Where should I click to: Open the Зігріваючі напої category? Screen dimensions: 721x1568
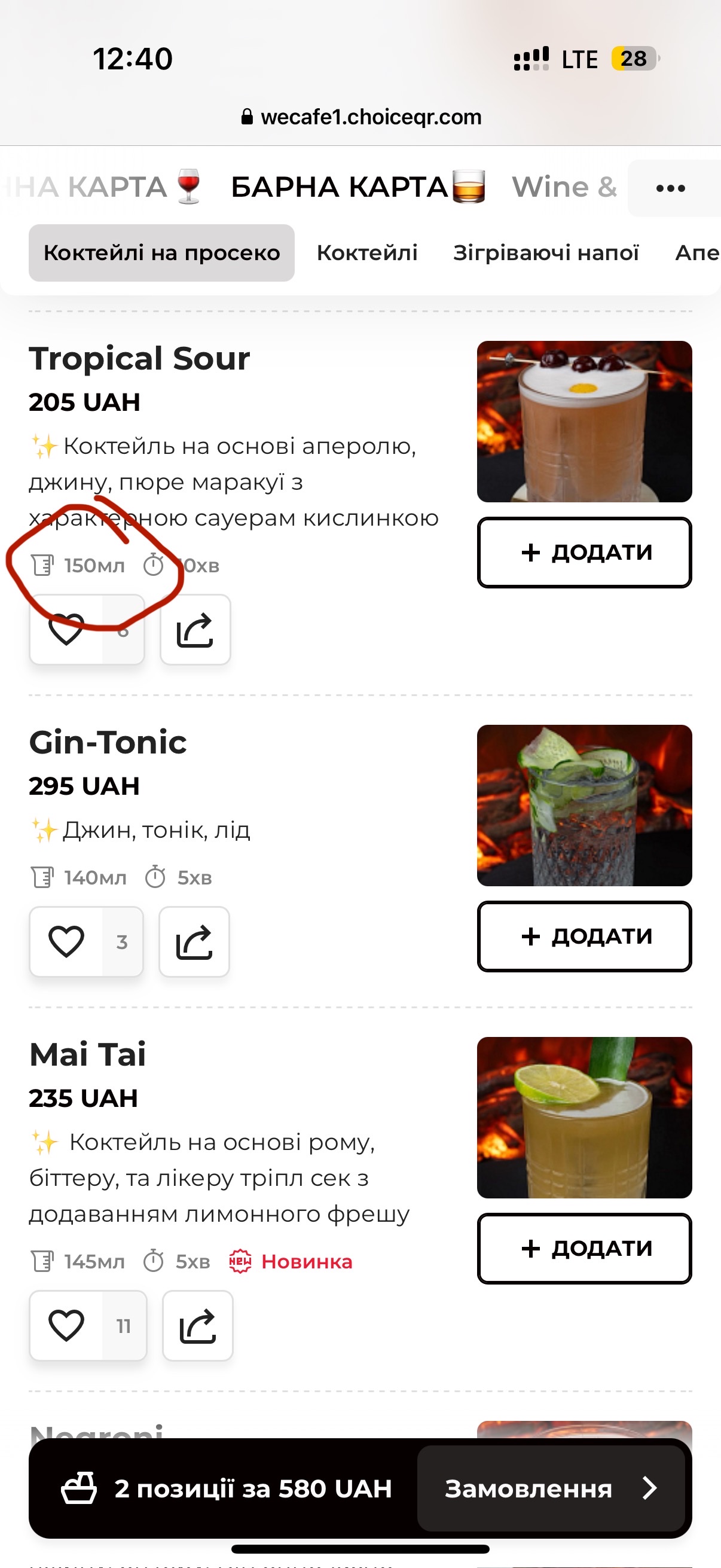point(546,252)
